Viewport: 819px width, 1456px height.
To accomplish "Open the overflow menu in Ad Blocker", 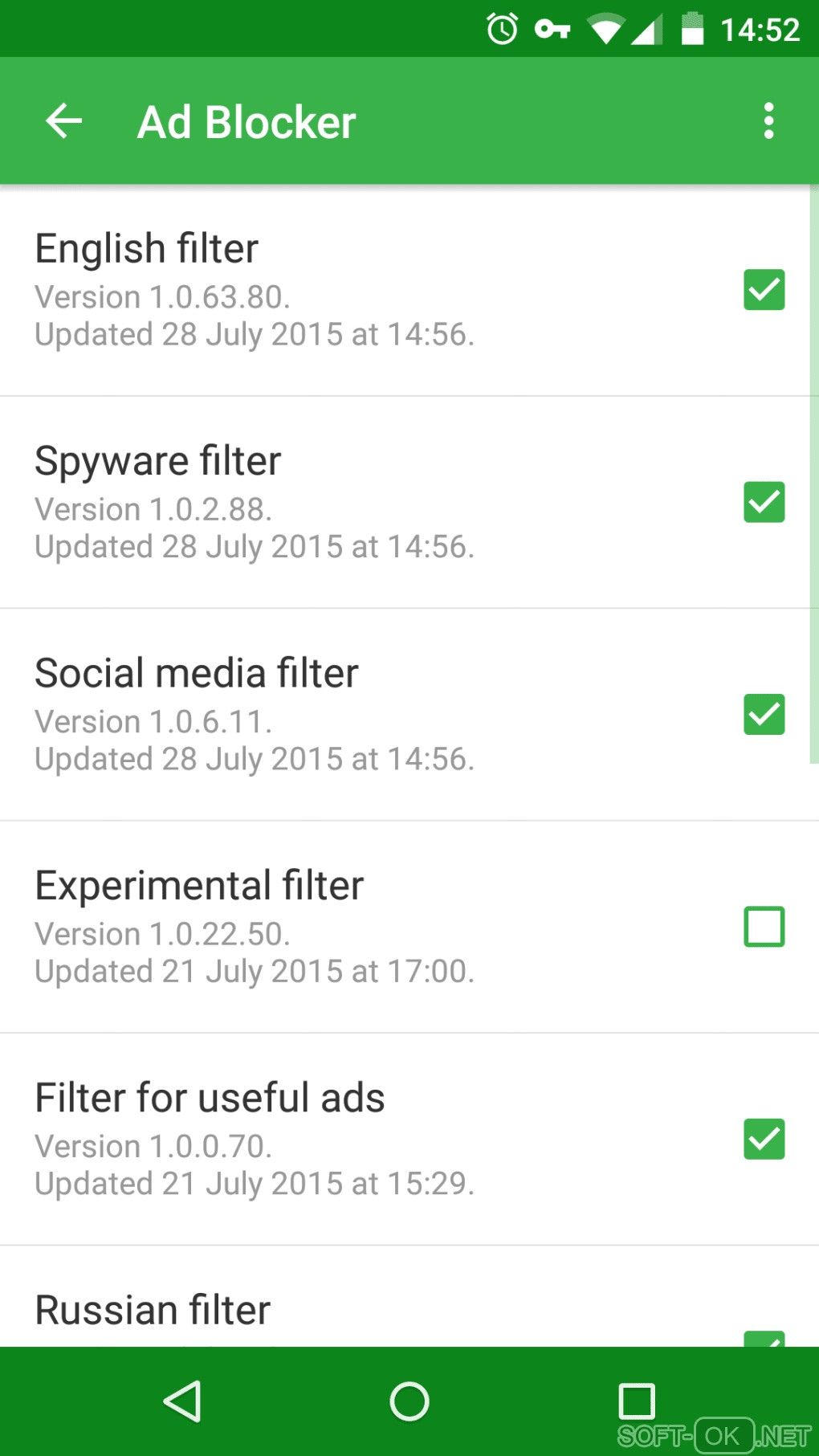I will pos(768,121).
